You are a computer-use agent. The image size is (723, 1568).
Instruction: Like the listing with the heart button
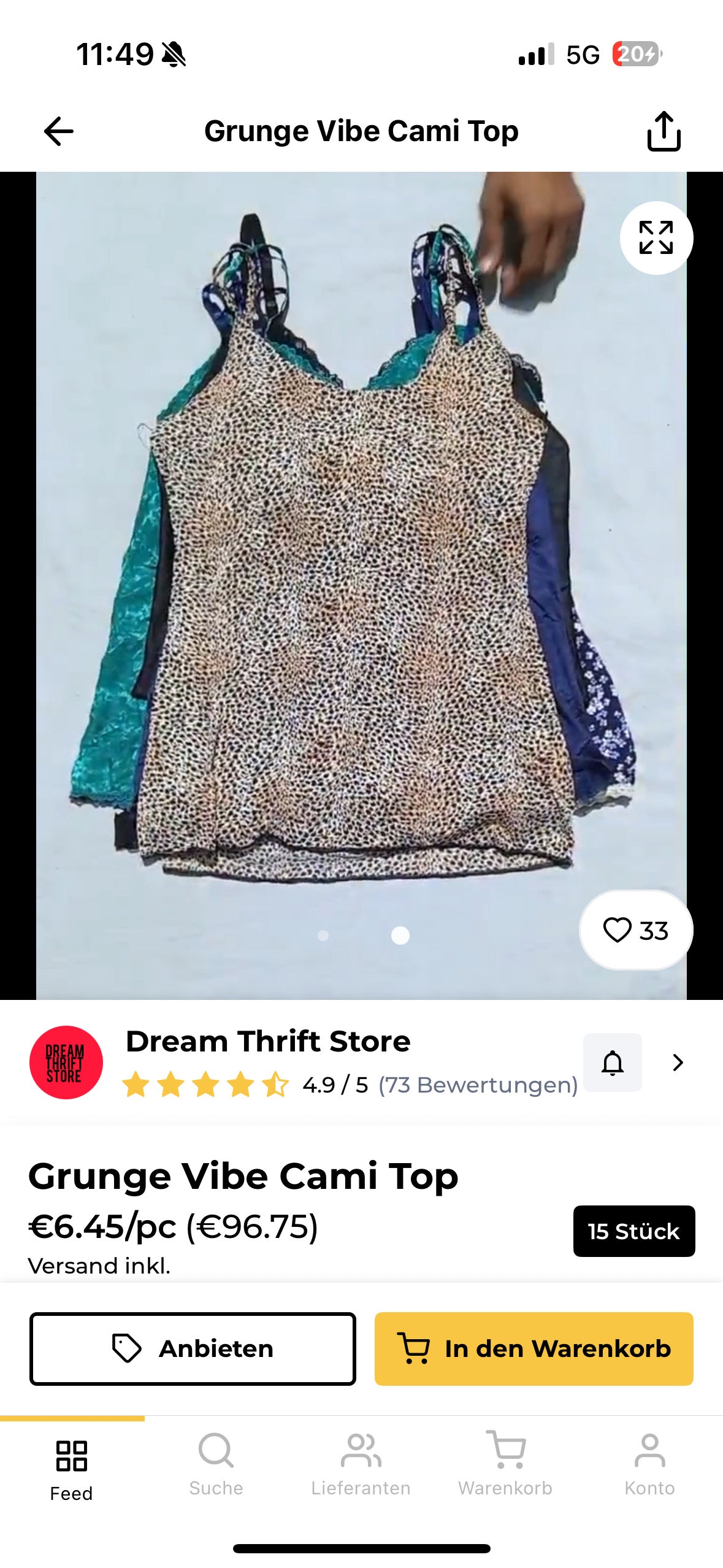pos(636,930)
